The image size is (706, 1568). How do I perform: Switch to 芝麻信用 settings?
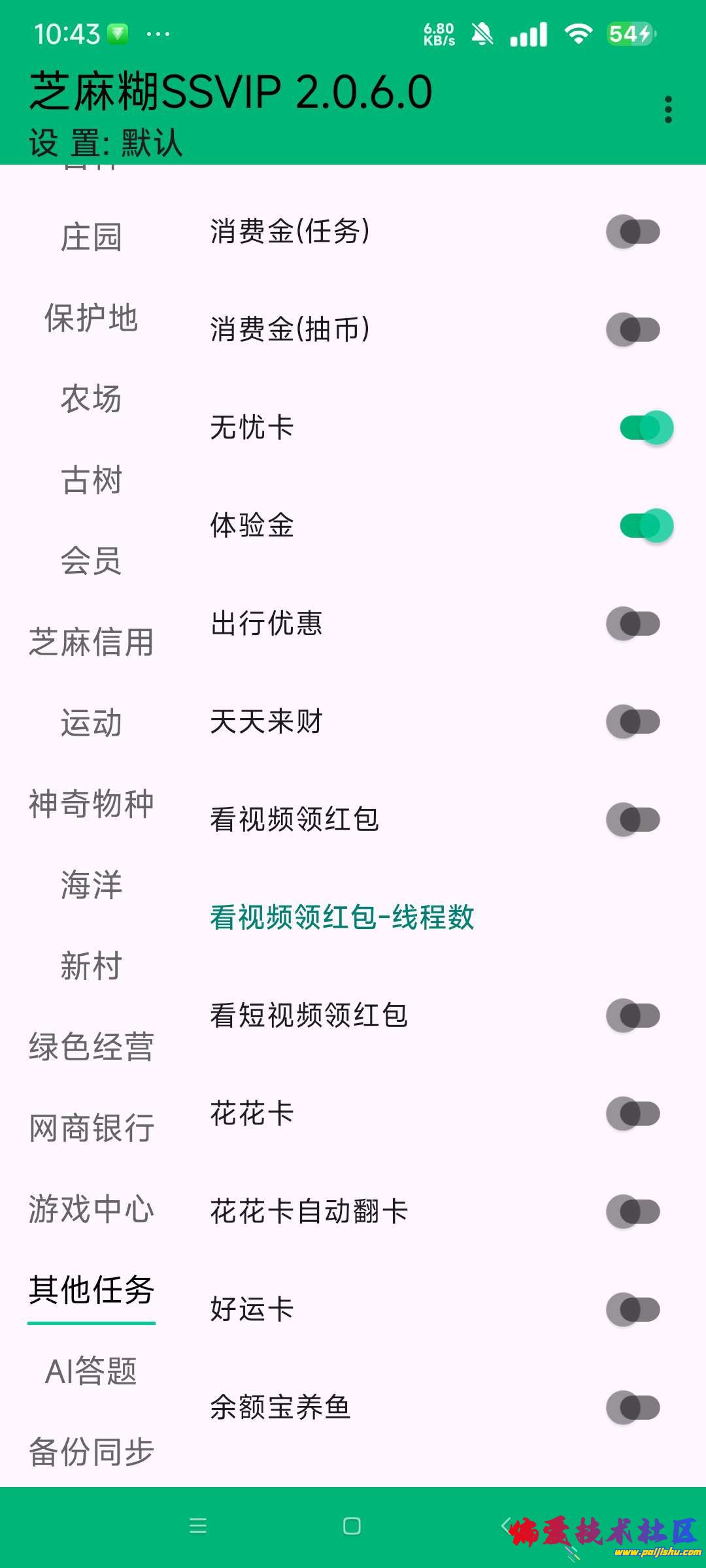(x=92, y=644)
